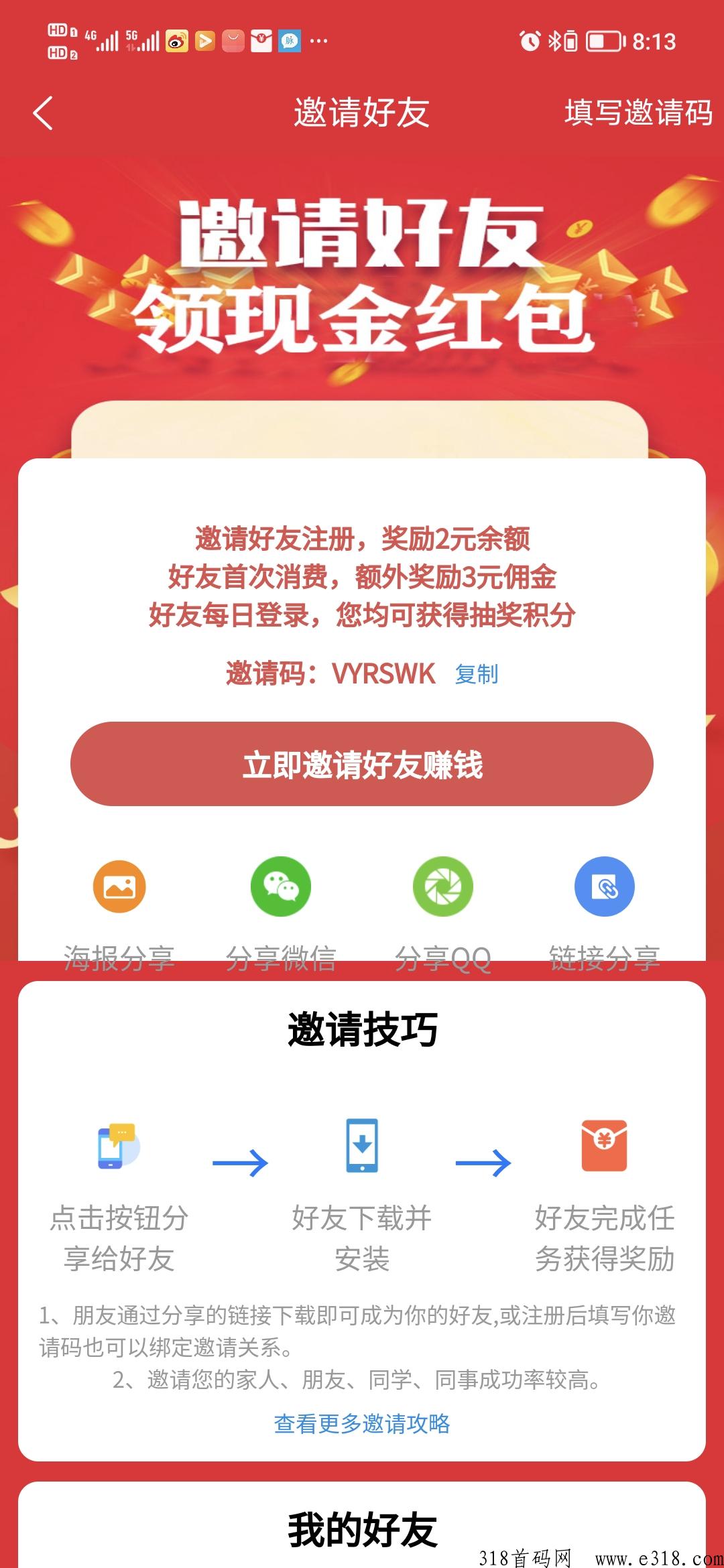Tap the link share (链接分享) icon
The height and width of the screenshot is (1568, 724).
point(603,886)
